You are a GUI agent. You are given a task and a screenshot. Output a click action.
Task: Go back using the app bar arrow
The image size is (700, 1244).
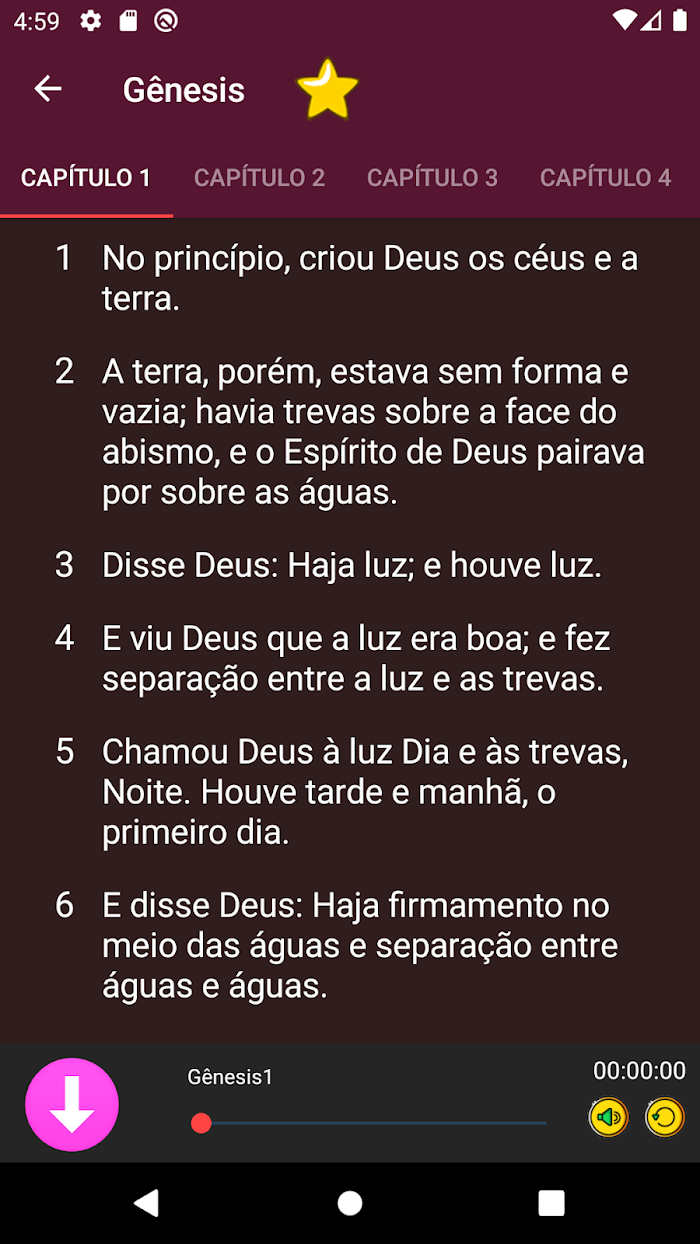[48, 89]
